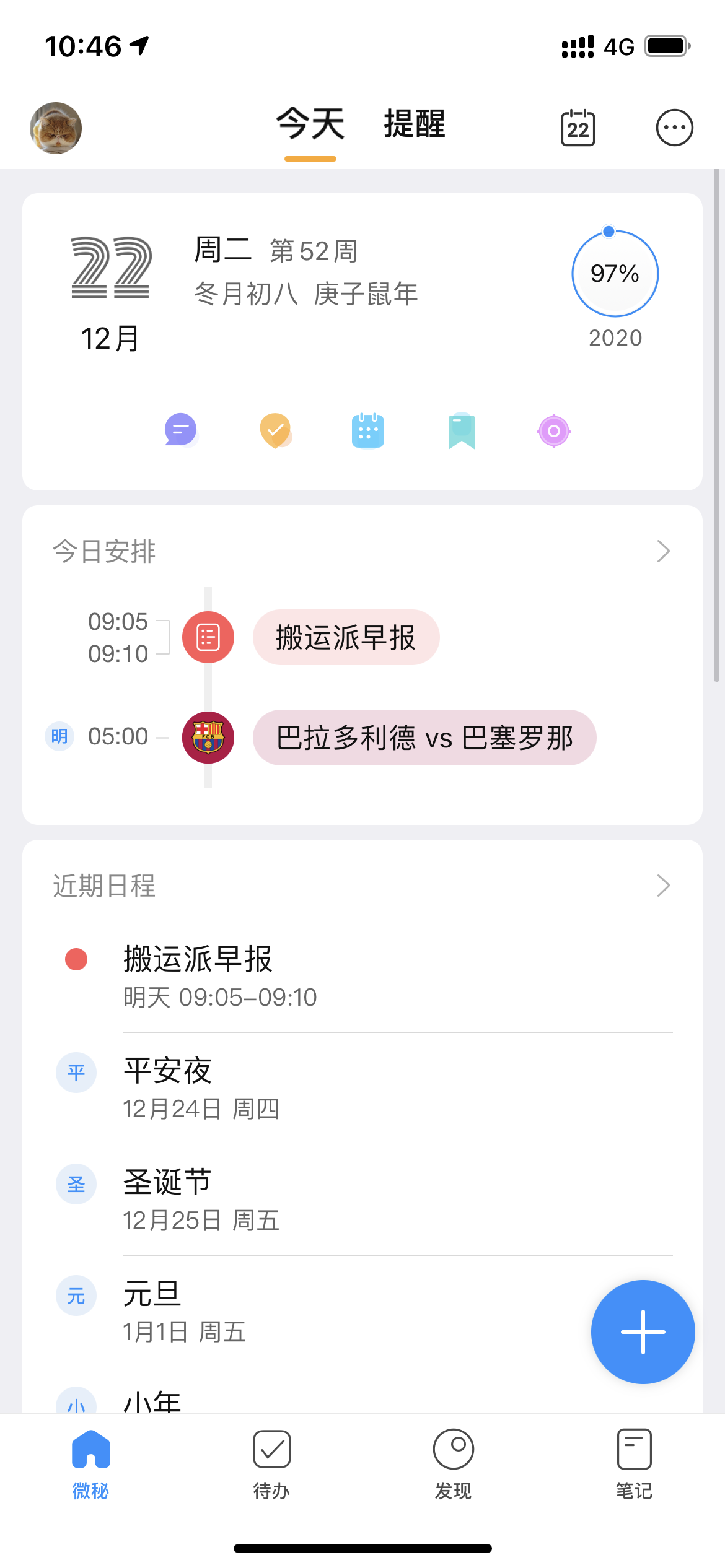Open the profile avatar

tap(56, 128)
